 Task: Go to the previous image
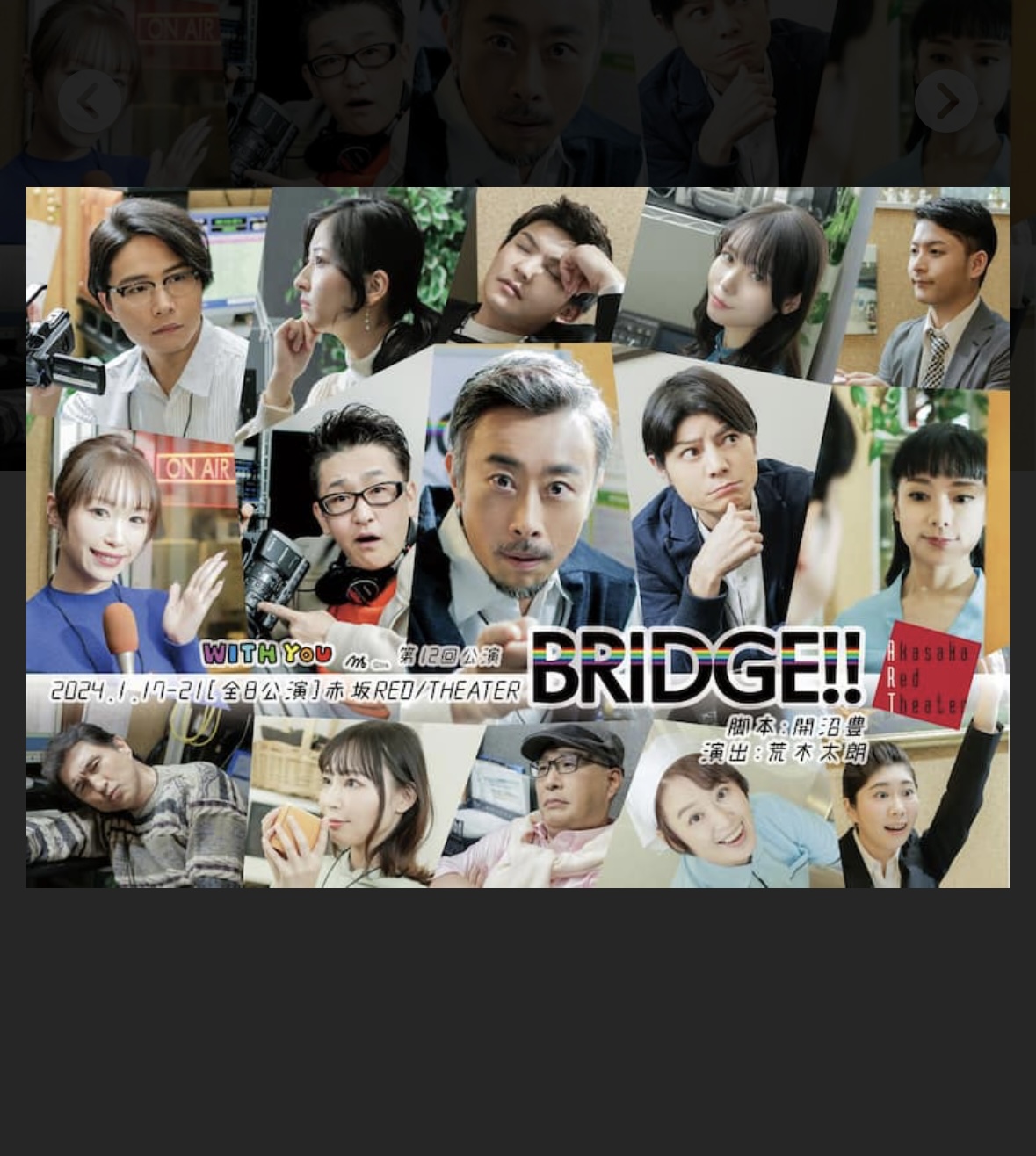coord(90,102)
